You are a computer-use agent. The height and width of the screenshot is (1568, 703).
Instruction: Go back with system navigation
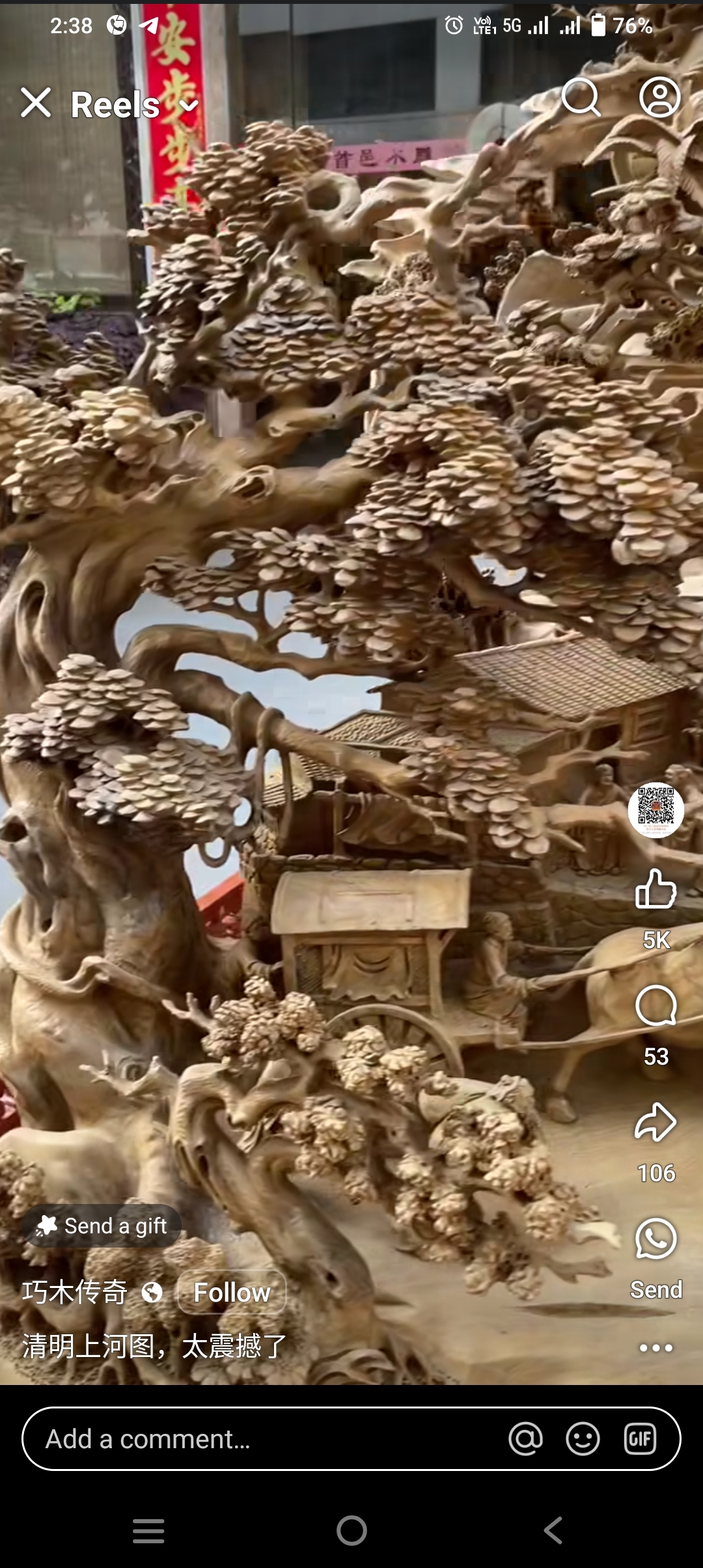click(x=553, y=1530)
